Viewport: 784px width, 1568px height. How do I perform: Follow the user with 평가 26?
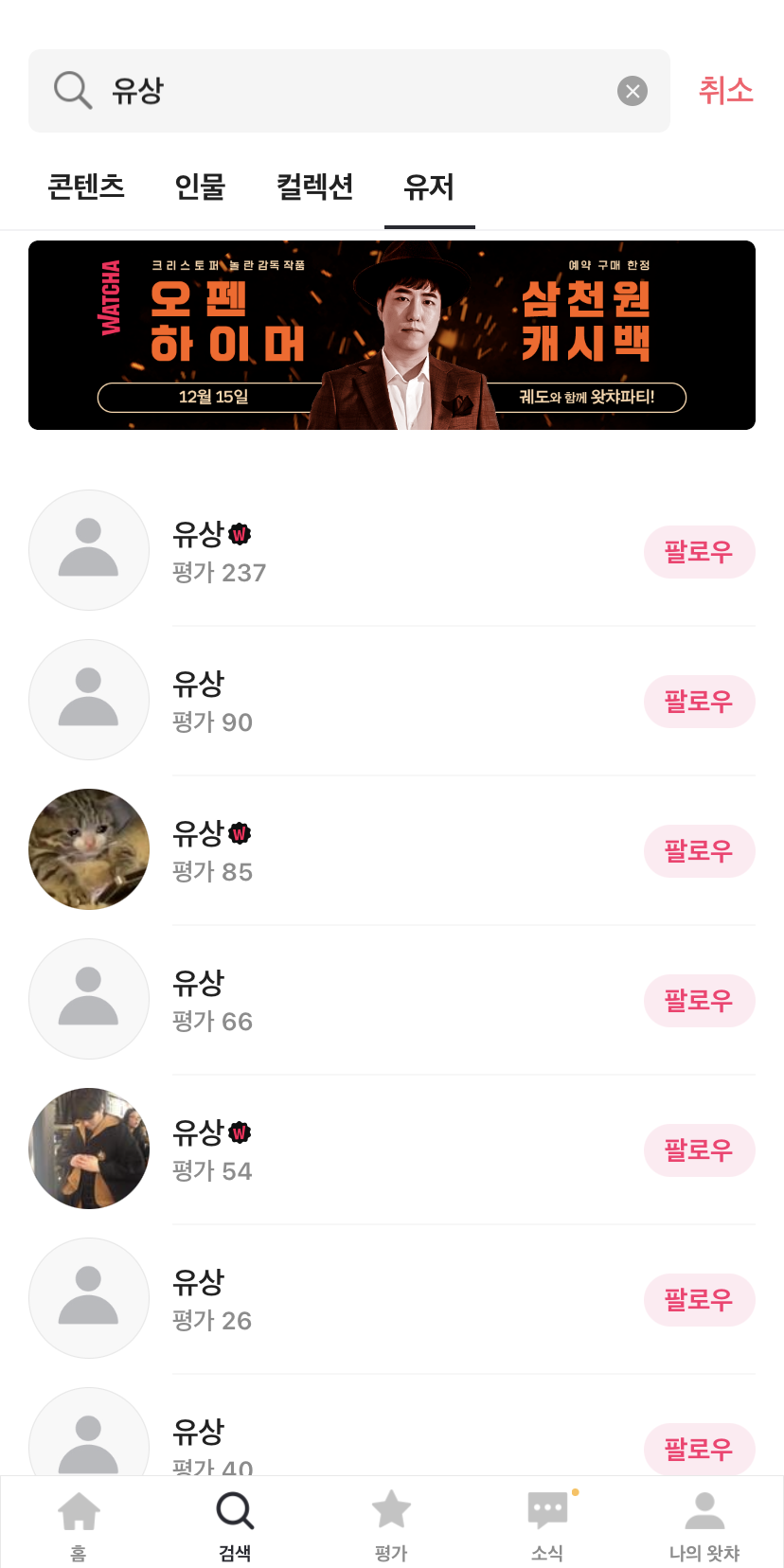699,1300
